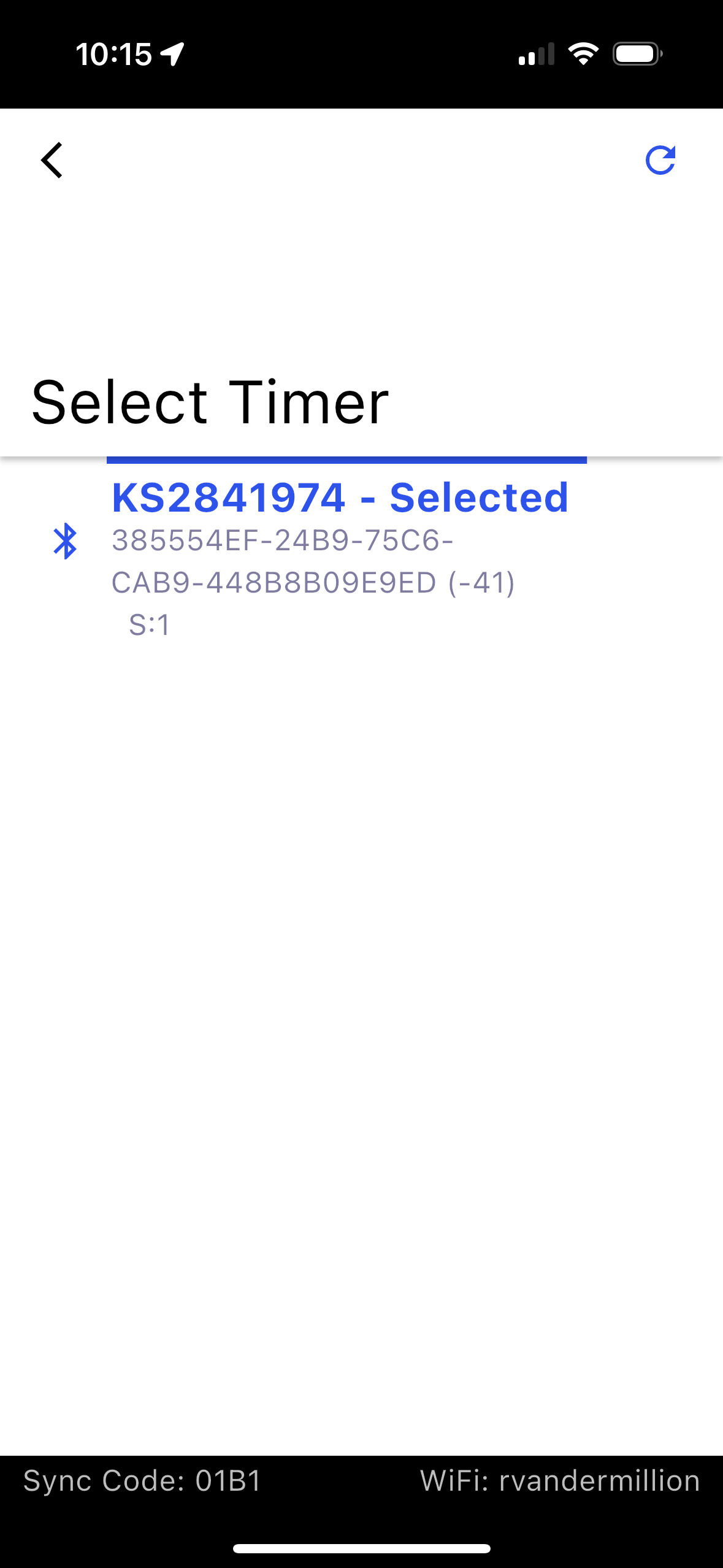Viewport: 723px width, 1568px height.
Task: Refresh the timer list
Action: (660, 160)
